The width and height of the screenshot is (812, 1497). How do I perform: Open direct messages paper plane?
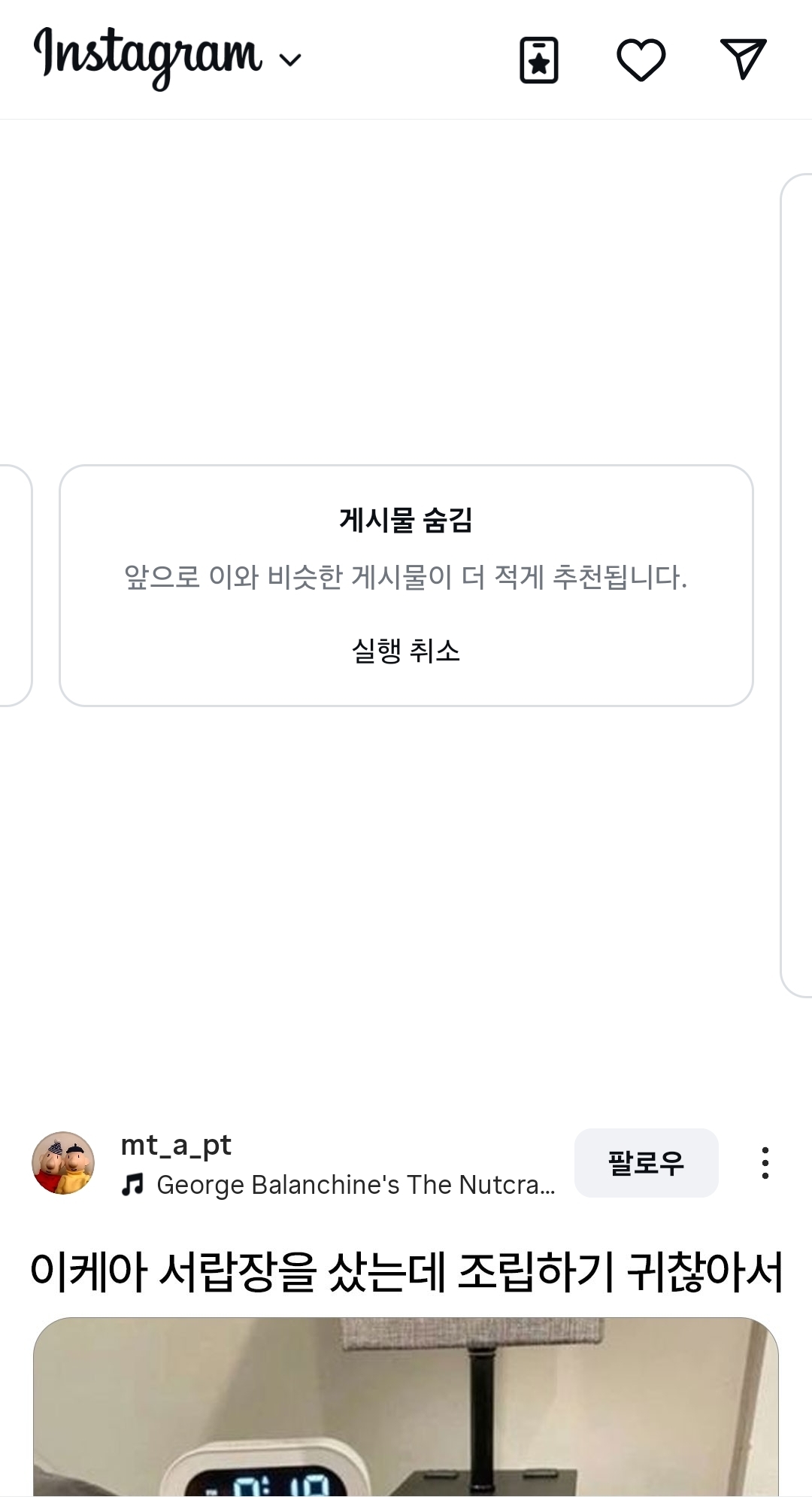743,59
